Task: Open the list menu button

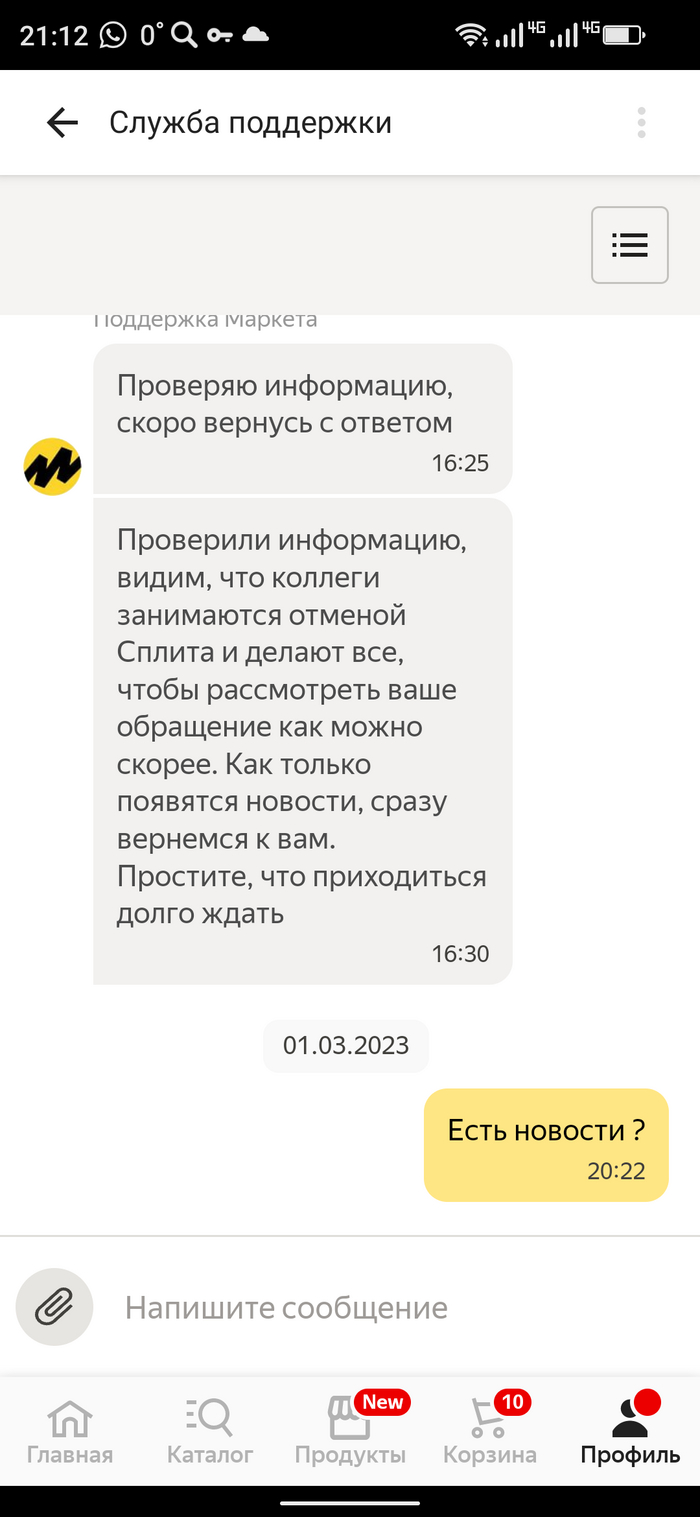Action: click(629, 245)
